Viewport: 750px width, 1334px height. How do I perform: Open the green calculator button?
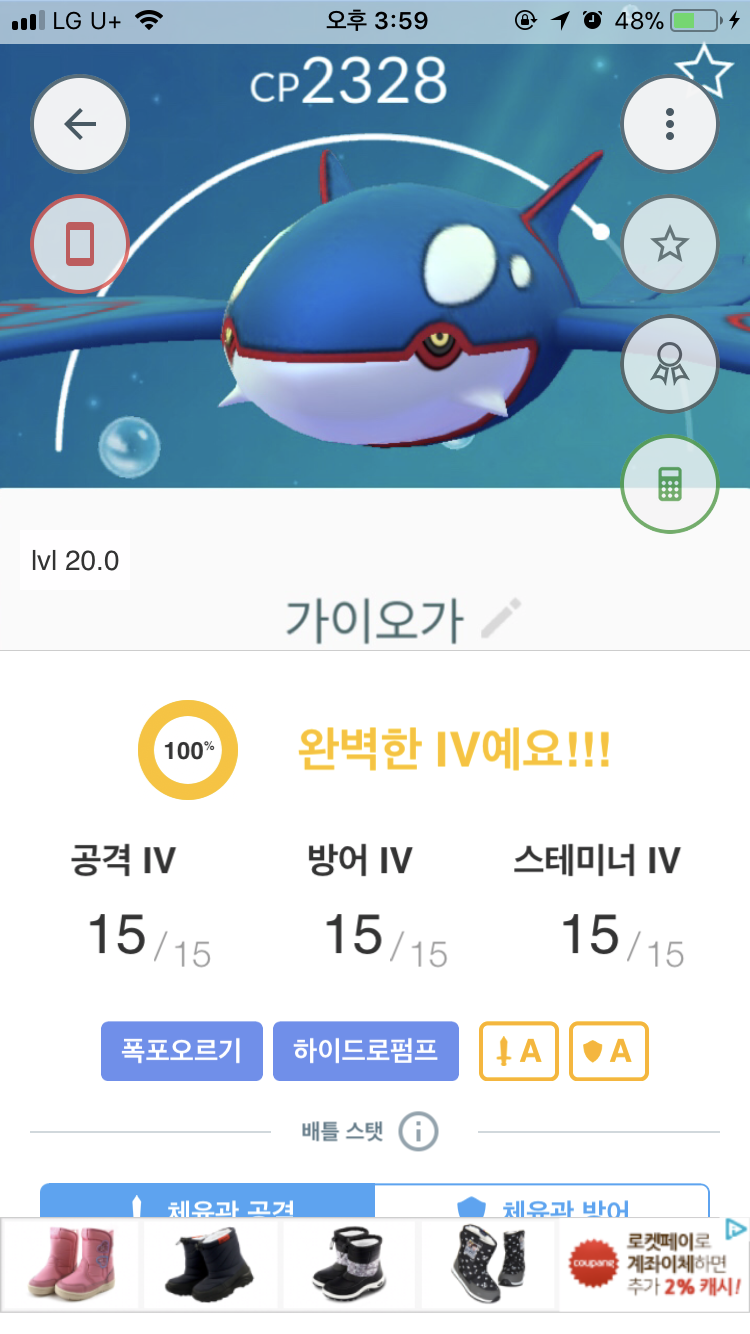[x=670, y=485]
